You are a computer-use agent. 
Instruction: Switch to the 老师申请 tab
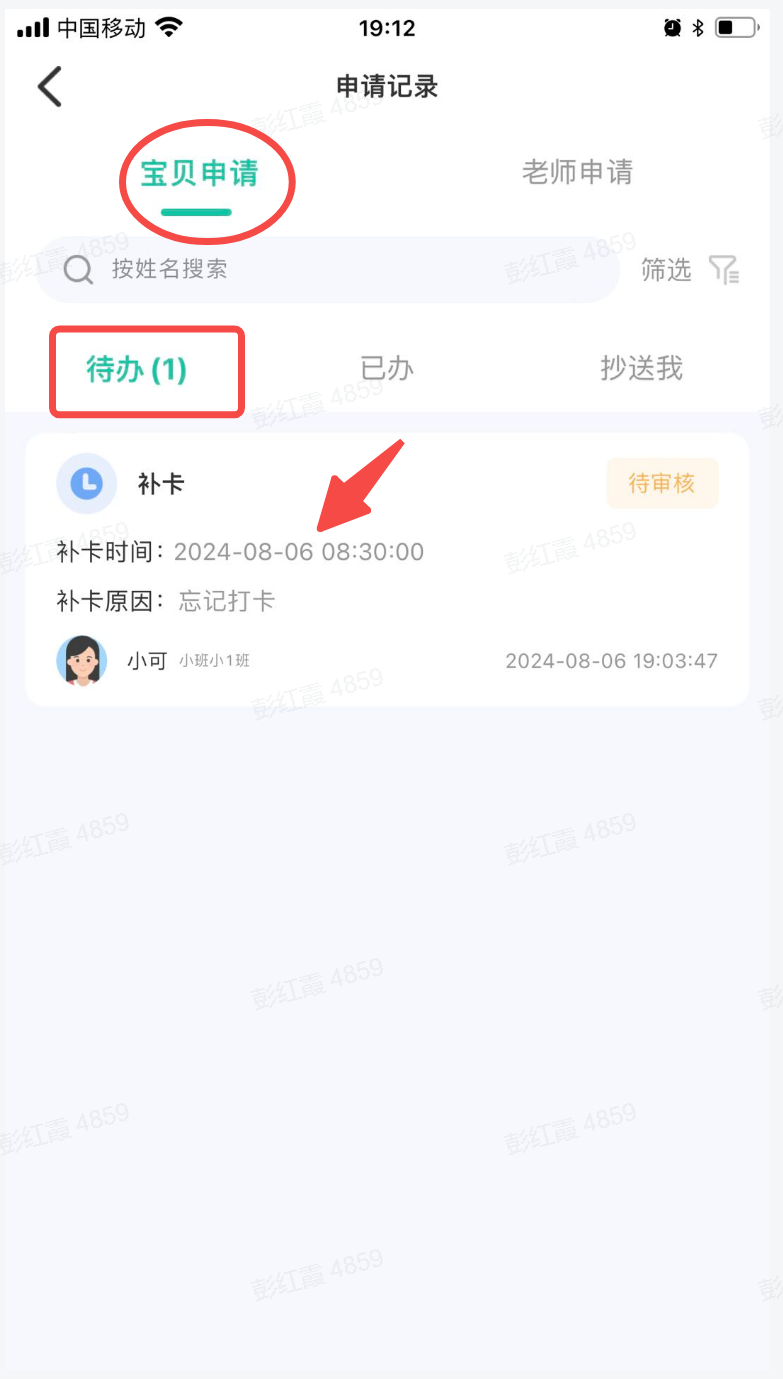(577, 172)
